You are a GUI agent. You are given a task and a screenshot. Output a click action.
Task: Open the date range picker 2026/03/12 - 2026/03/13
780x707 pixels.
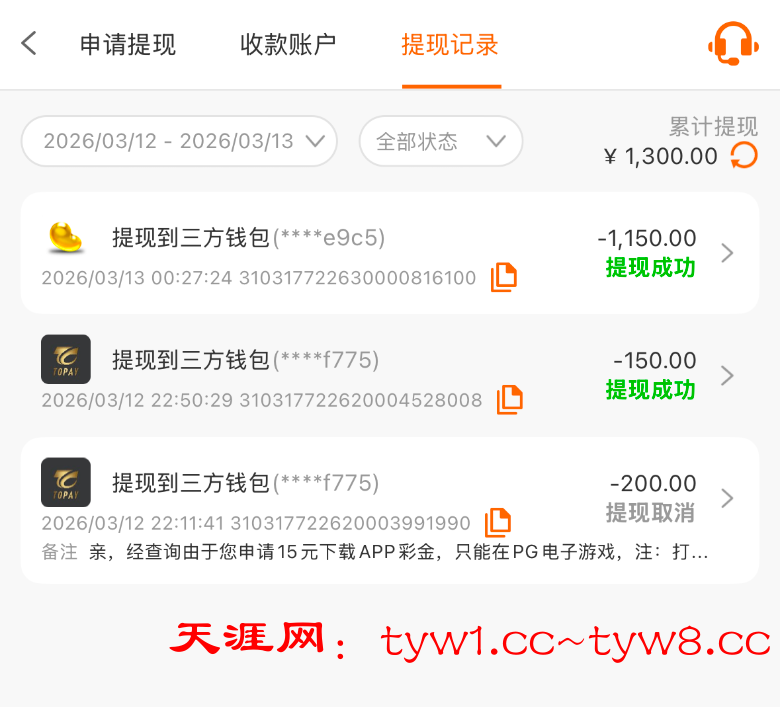click(x=179, y=141)
